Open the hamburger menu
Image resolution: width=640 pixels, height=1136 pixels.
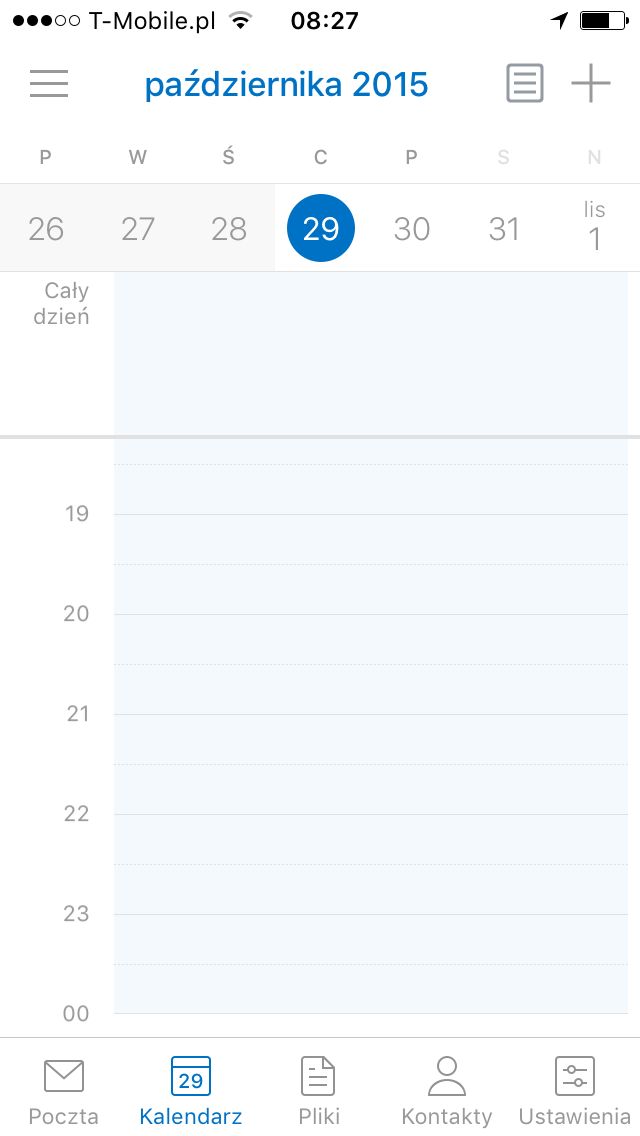[x=49, y=84]
